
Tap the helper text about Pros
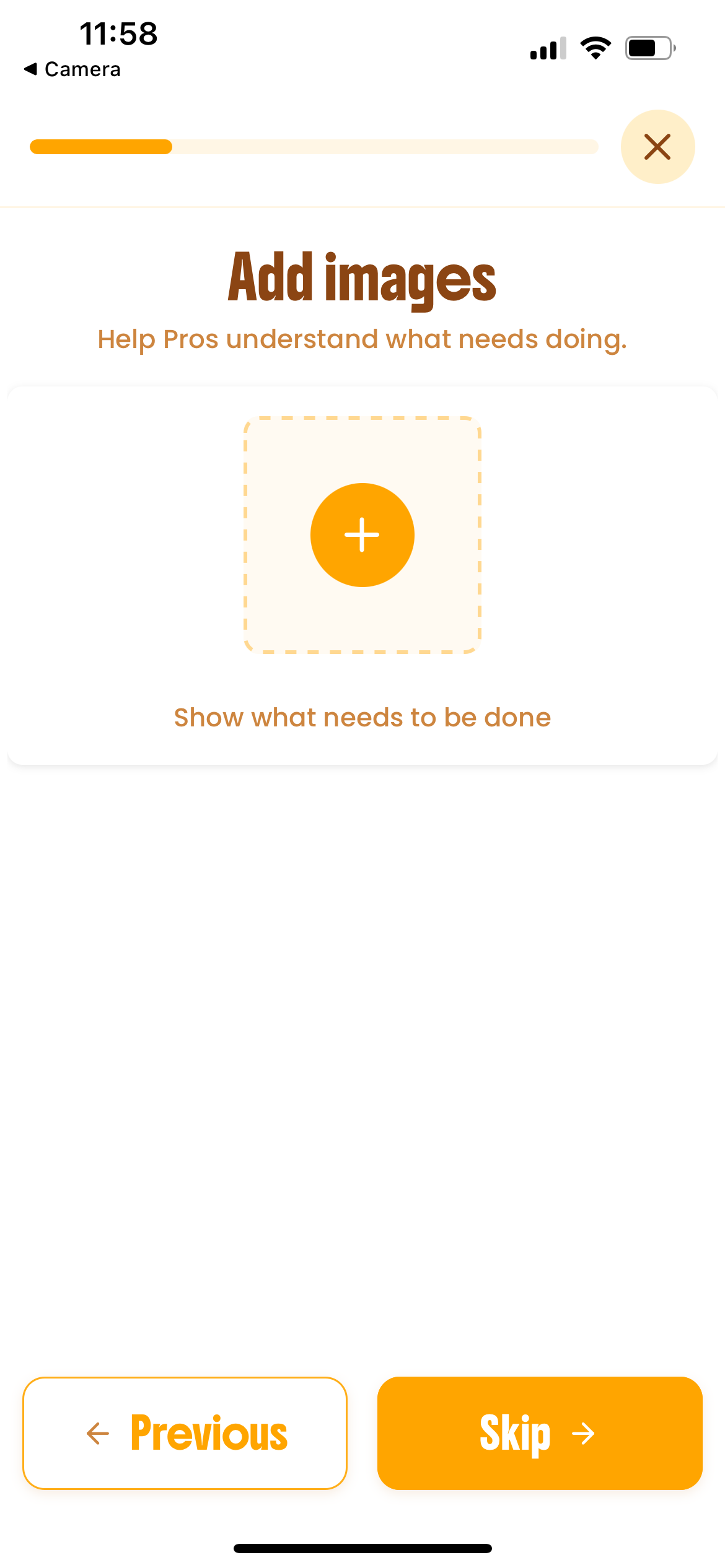pyautogui.click(x=362, y=339)
